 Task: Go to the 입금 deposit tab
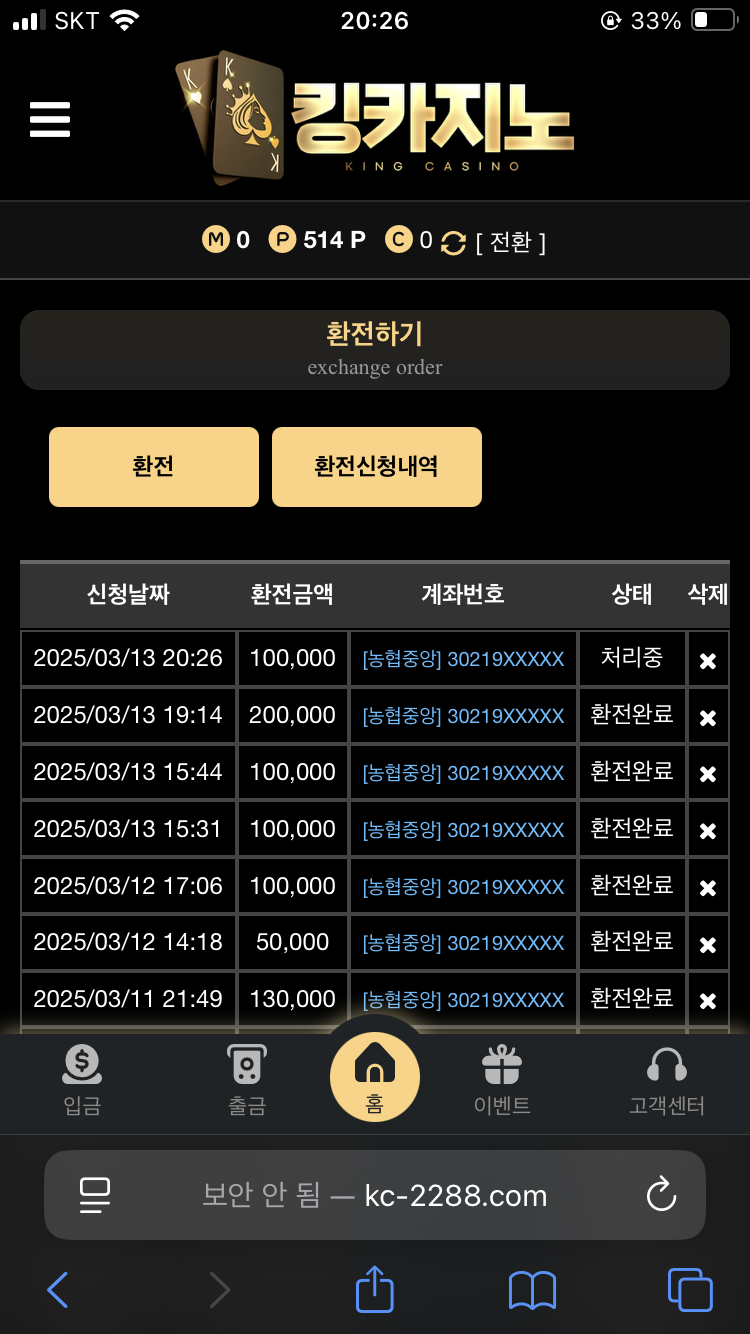coord(82,1080)
